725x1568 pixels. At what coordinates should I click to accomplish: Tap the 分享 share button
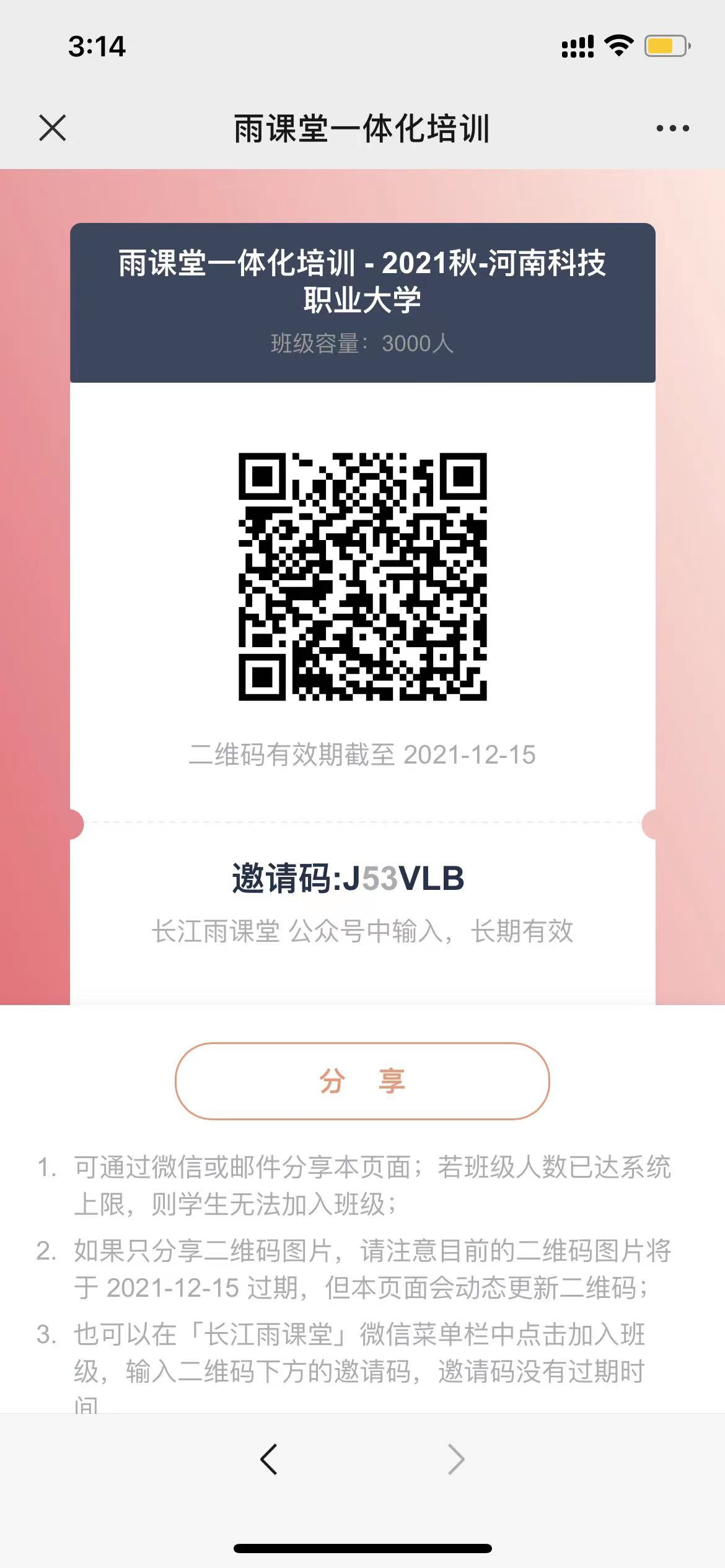click(x=362, y=1081)
